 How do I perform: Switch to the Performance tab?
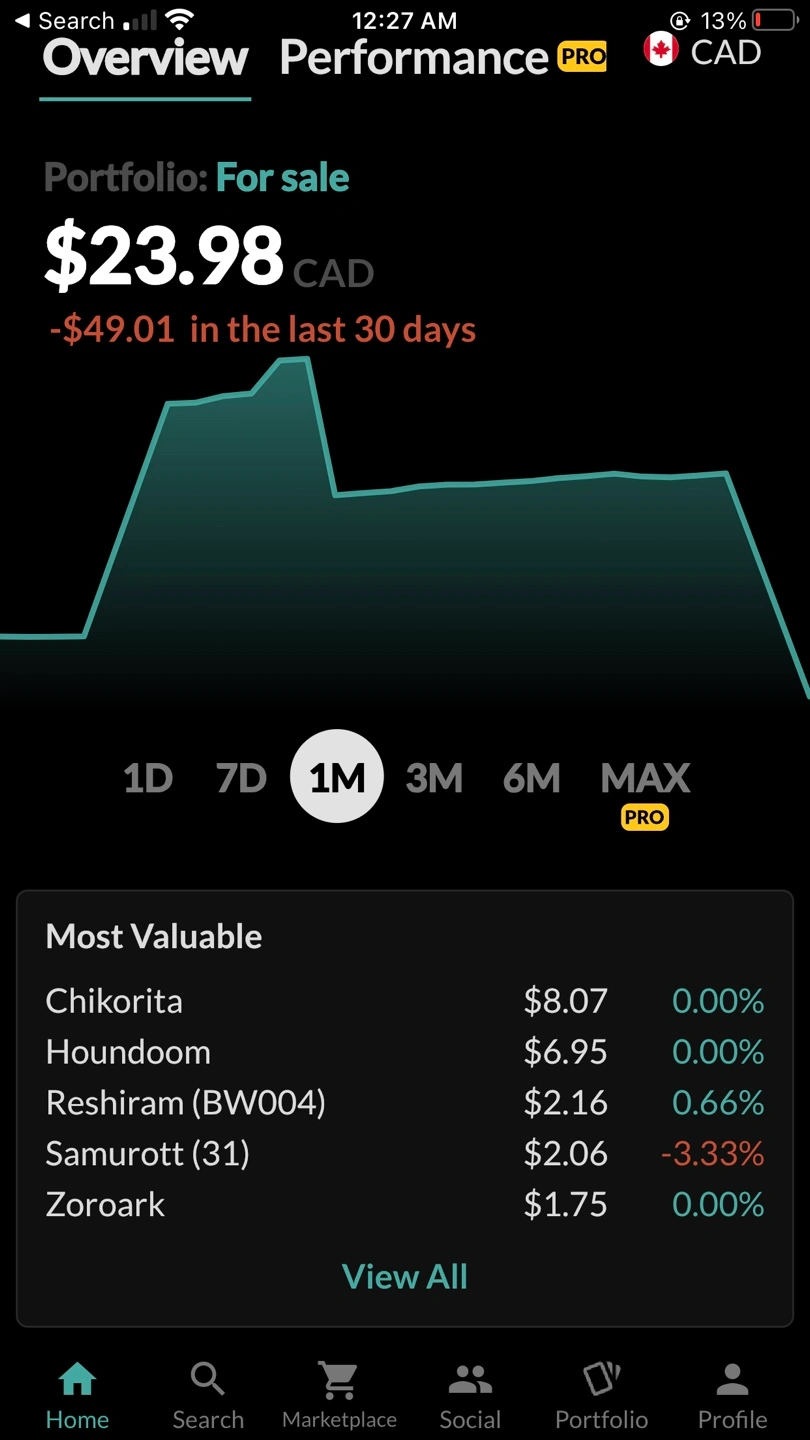point(443,58)
